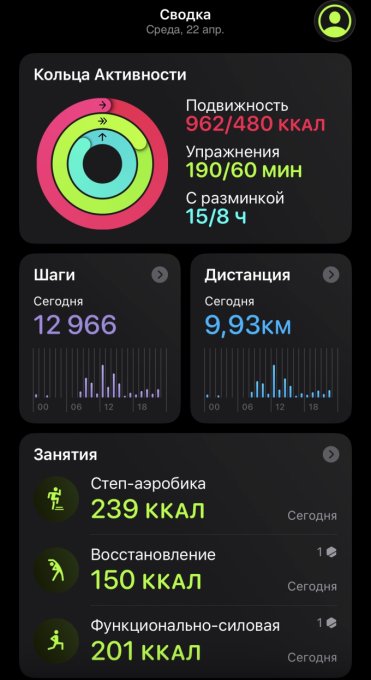This screenshot has height=680, width=371.
Task: Expand the Занятия section chevron
Action: coord(331,454)
